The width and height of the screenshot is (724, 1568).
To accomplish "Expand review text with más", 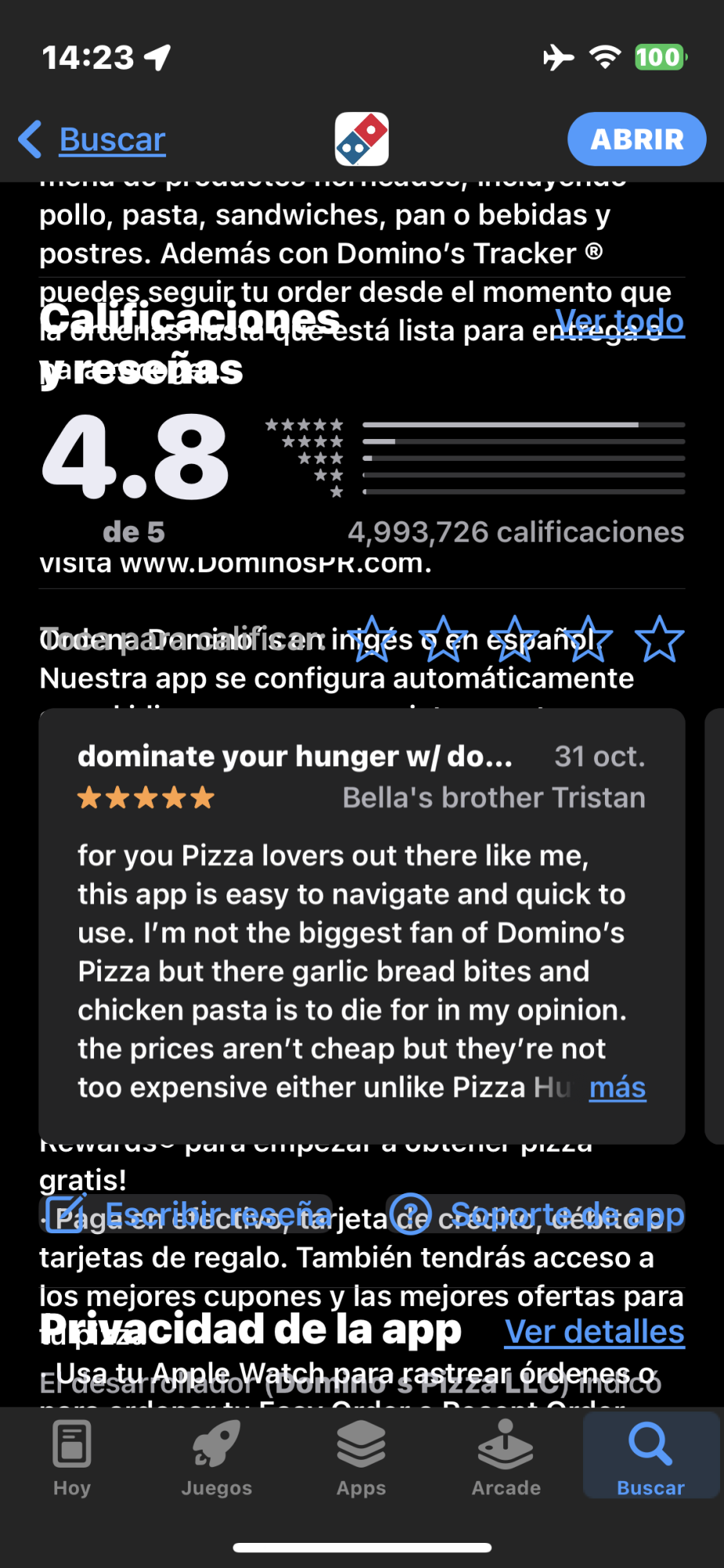I will [x=617, y=1088].
